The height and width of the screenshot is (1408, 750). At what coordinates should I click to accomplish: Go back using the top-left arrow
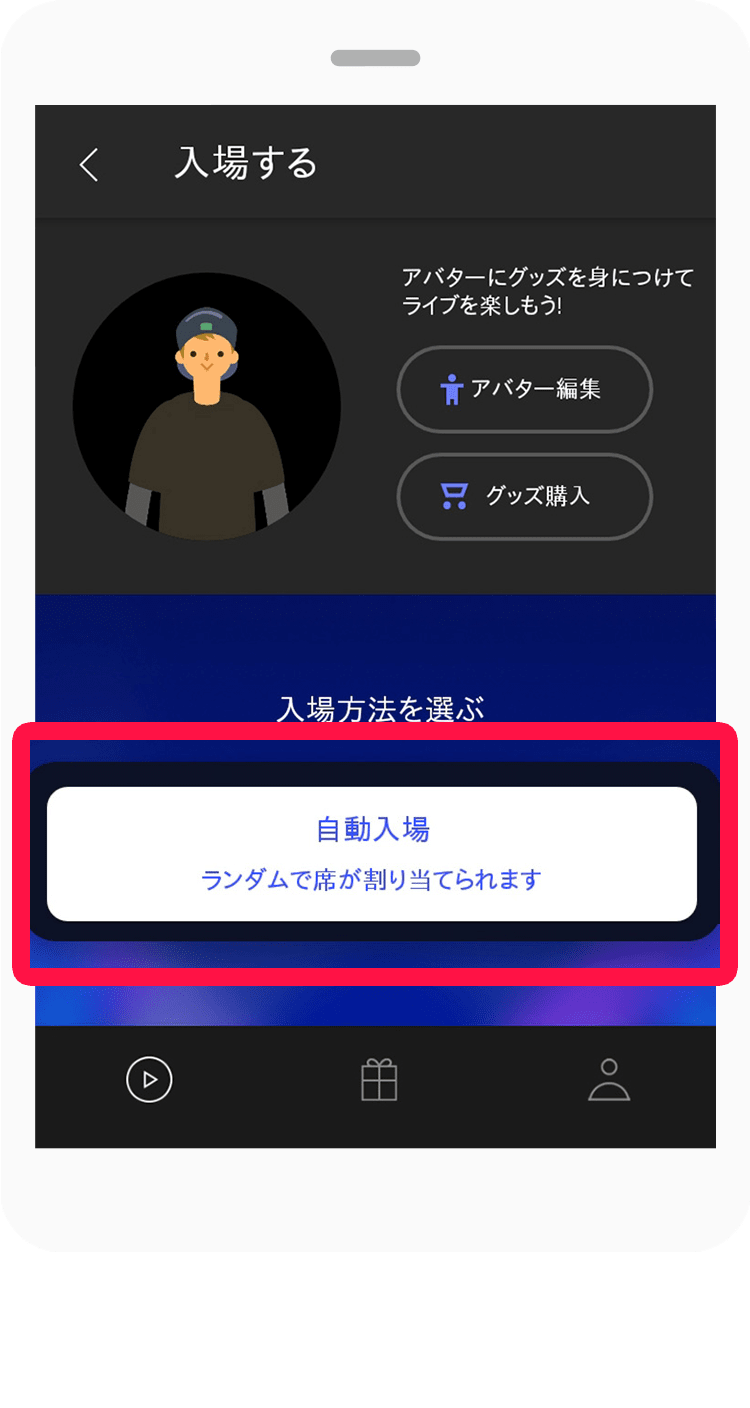(89, 164)
